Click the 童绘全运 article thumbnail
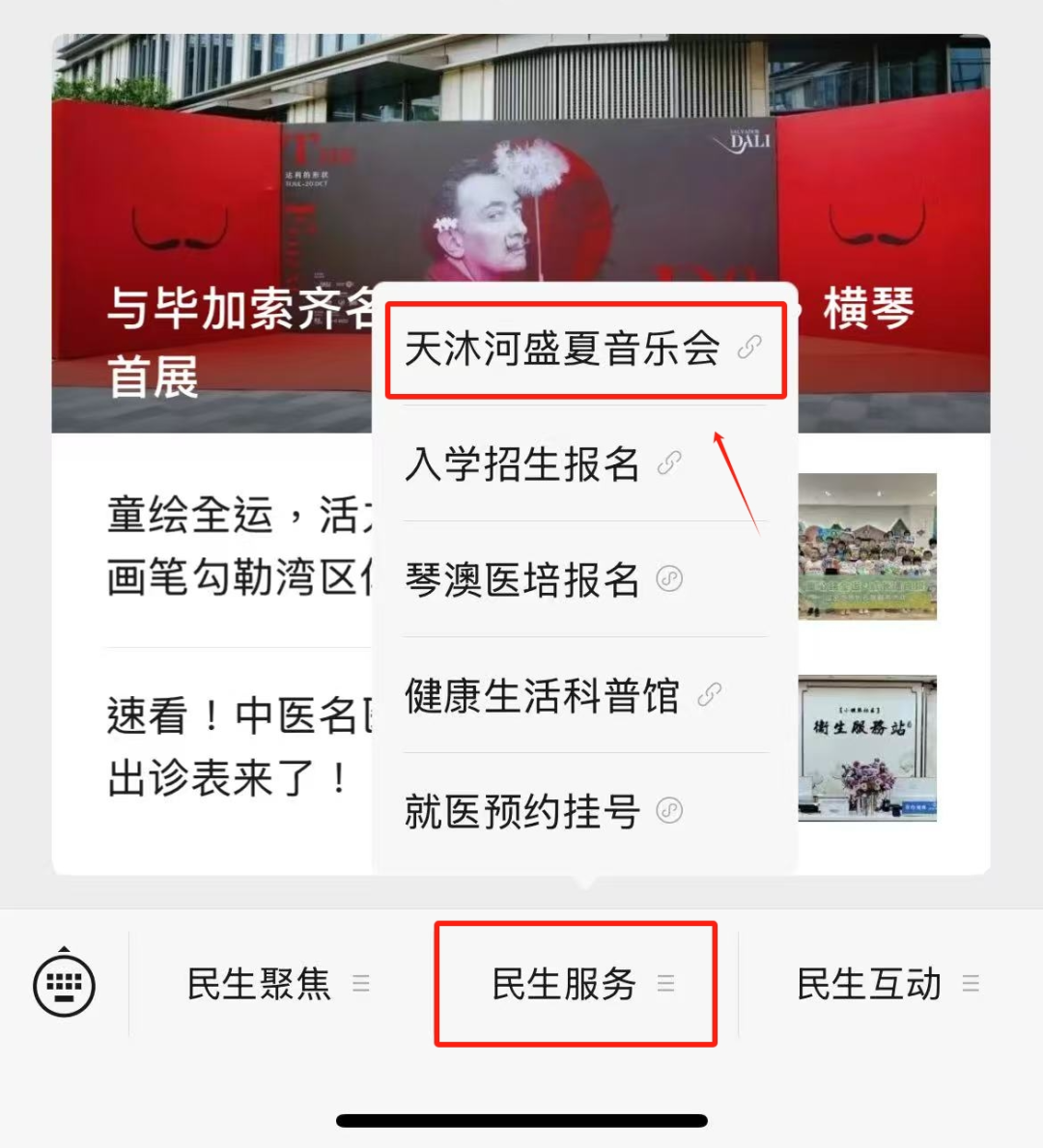The height and width of the screenshot is (1148, 1043). pos(867,546)
